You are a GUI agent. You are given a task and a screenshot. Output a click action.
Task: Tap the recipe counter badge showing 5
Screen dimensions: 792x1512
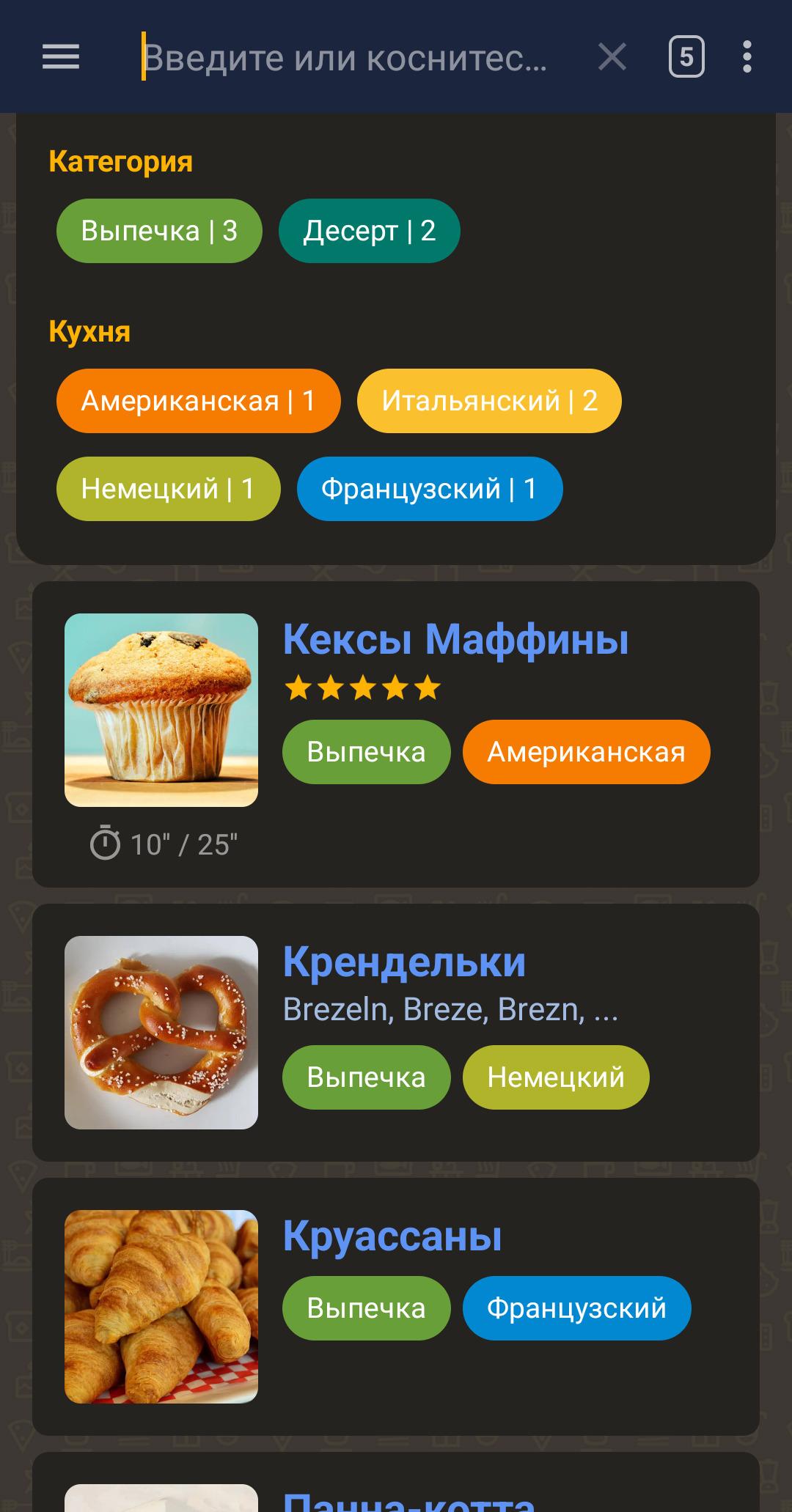click(x=686, y=56)
